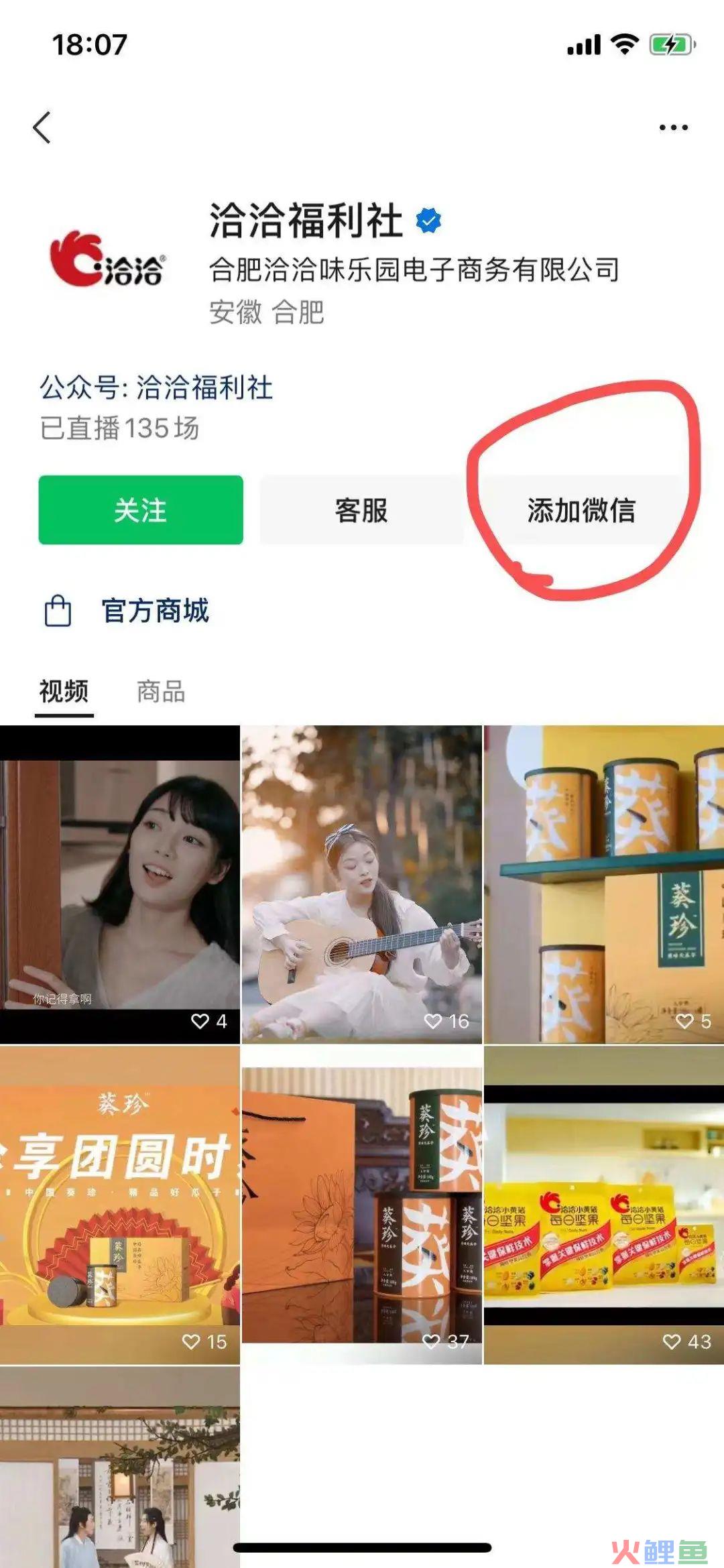Select the 视频 tab
The height and width of the screenshot is (1568, 724).
click(64, 691)
